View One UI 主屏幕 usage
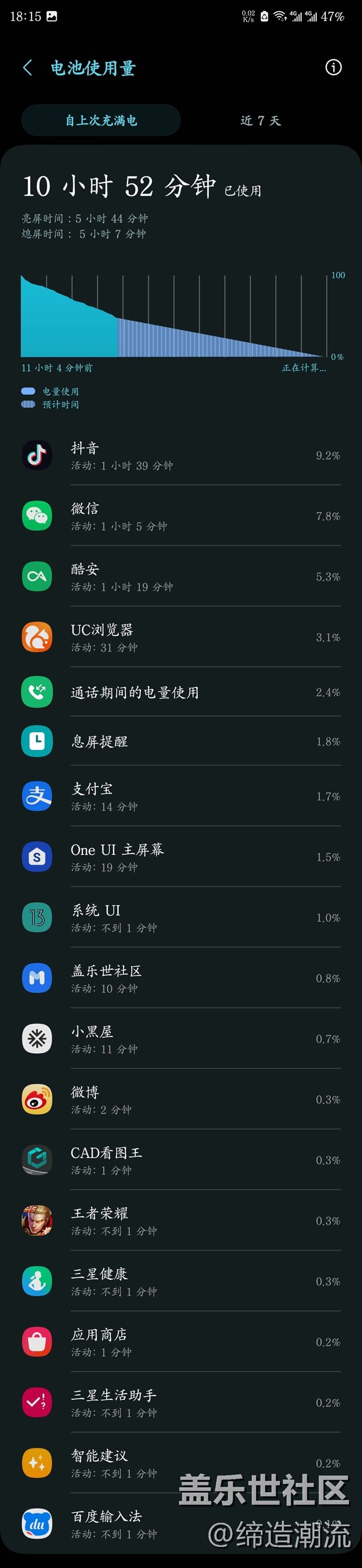The image size is (362, 1568). pyautogui.click(x=181, y=857)
